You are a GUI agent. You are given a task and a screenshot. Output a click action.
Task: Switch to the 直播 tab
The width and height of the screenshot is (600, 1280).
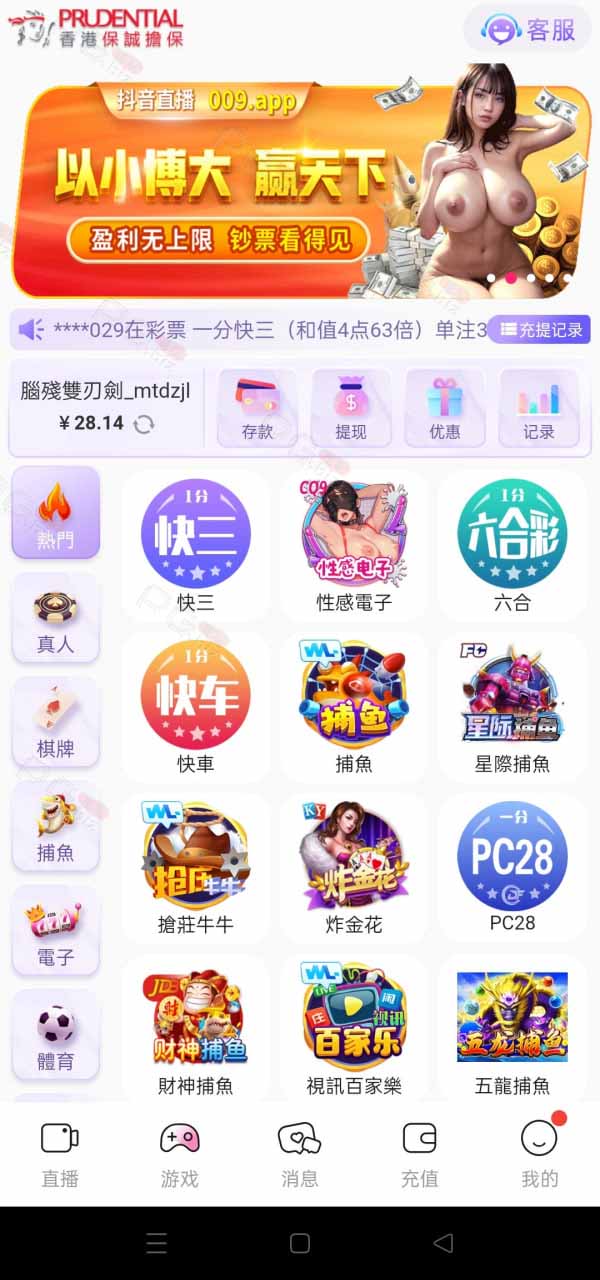[60, 1155]
